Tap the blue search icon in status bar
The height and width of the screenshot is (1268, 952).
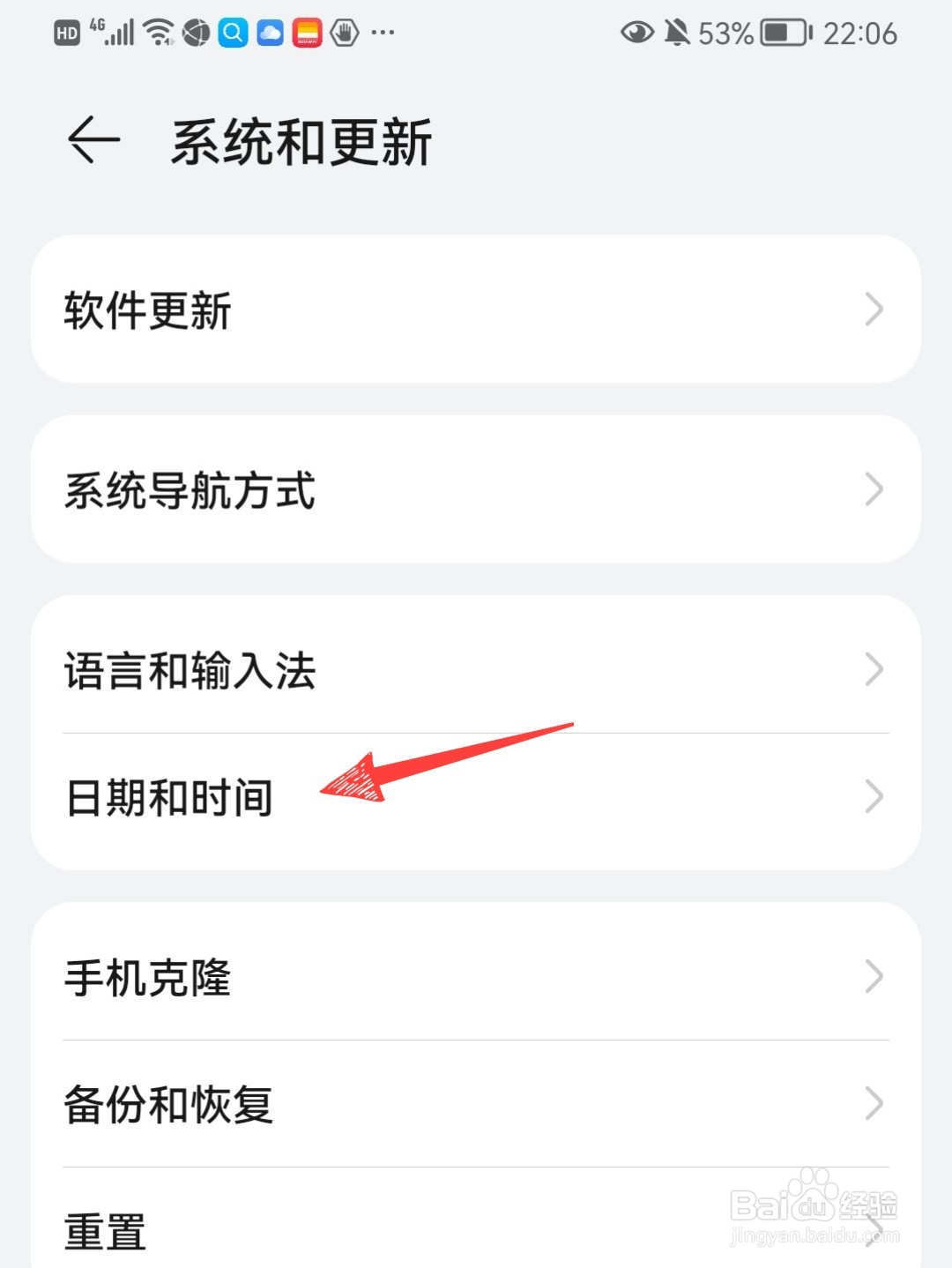click(232, 34)
